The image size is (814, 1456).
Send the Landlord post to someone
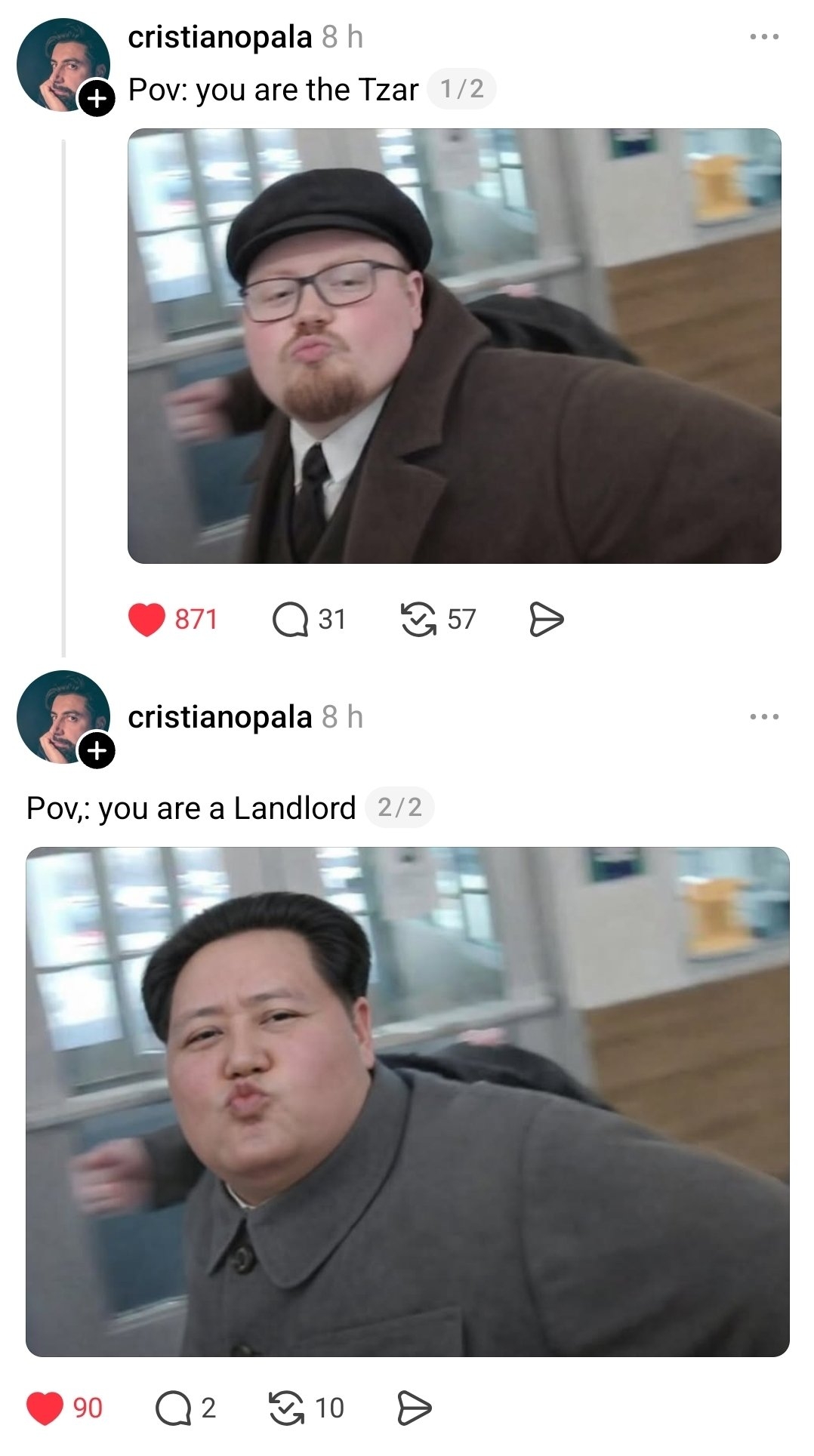tap(414, 1408)
